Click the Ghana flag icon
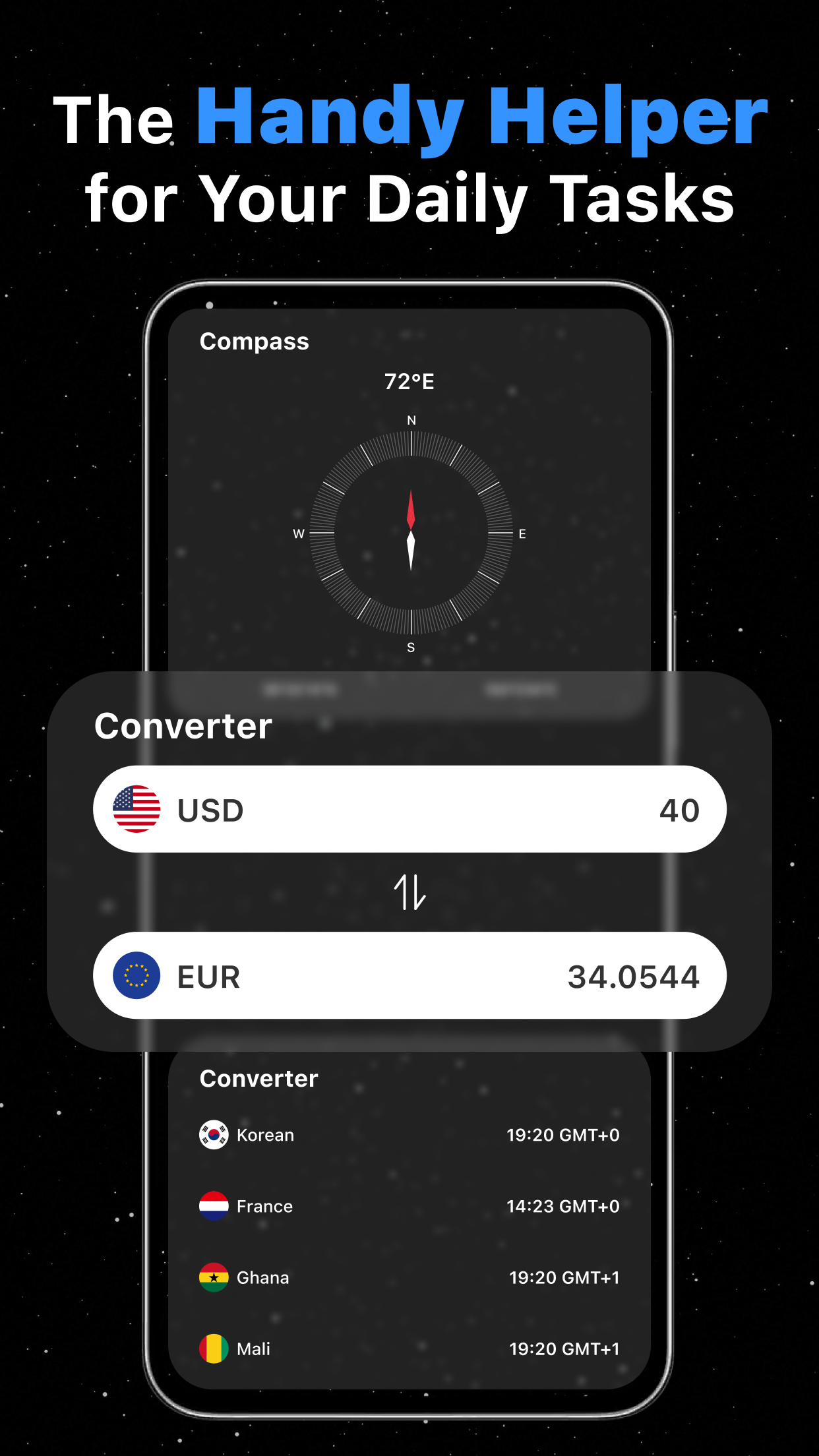 pos(214,1278)
